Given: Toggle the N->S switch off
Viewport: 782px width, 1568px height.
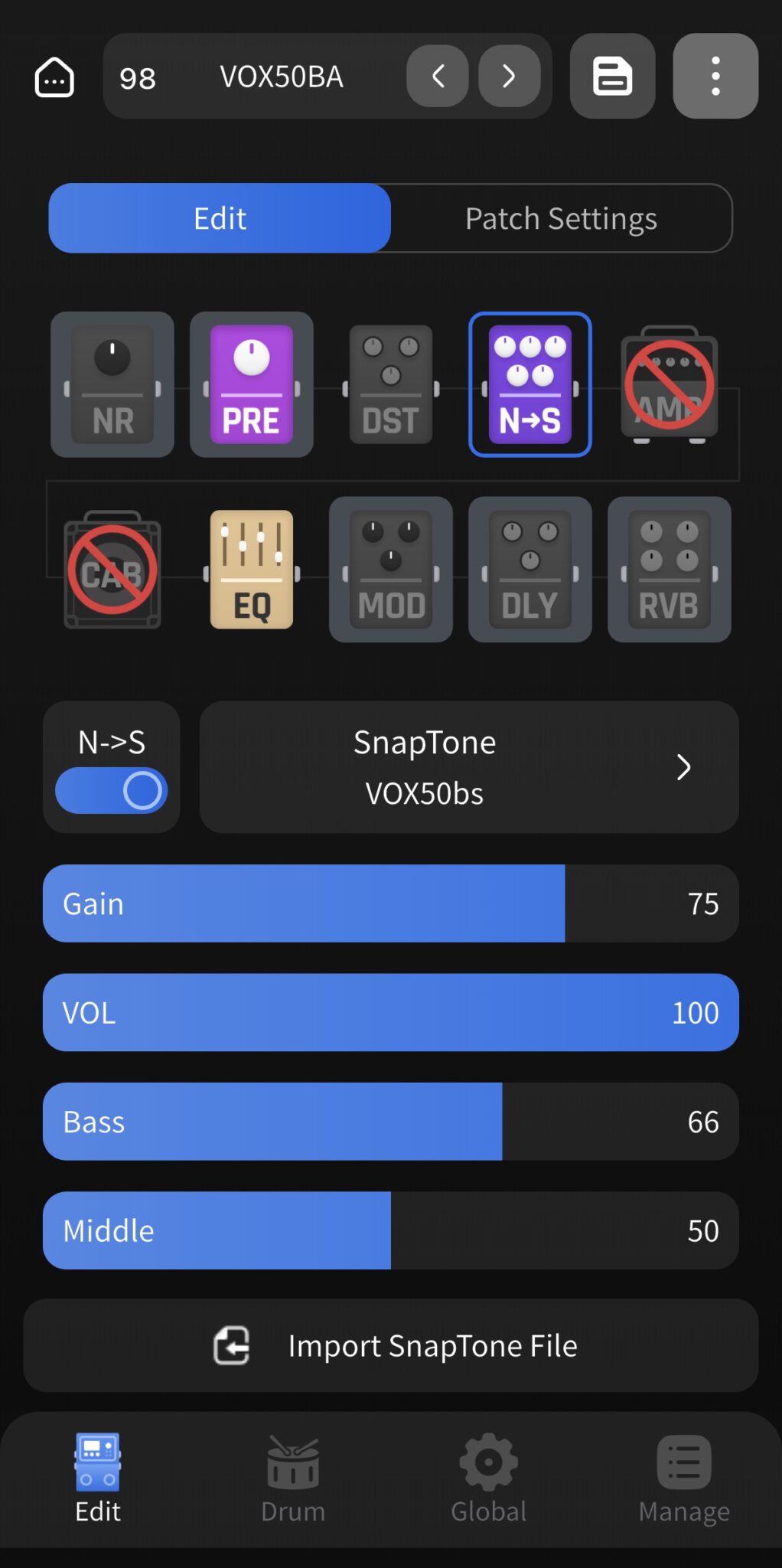Looking at the screenshot, I should pyautogui.click(x=112, y=790).
